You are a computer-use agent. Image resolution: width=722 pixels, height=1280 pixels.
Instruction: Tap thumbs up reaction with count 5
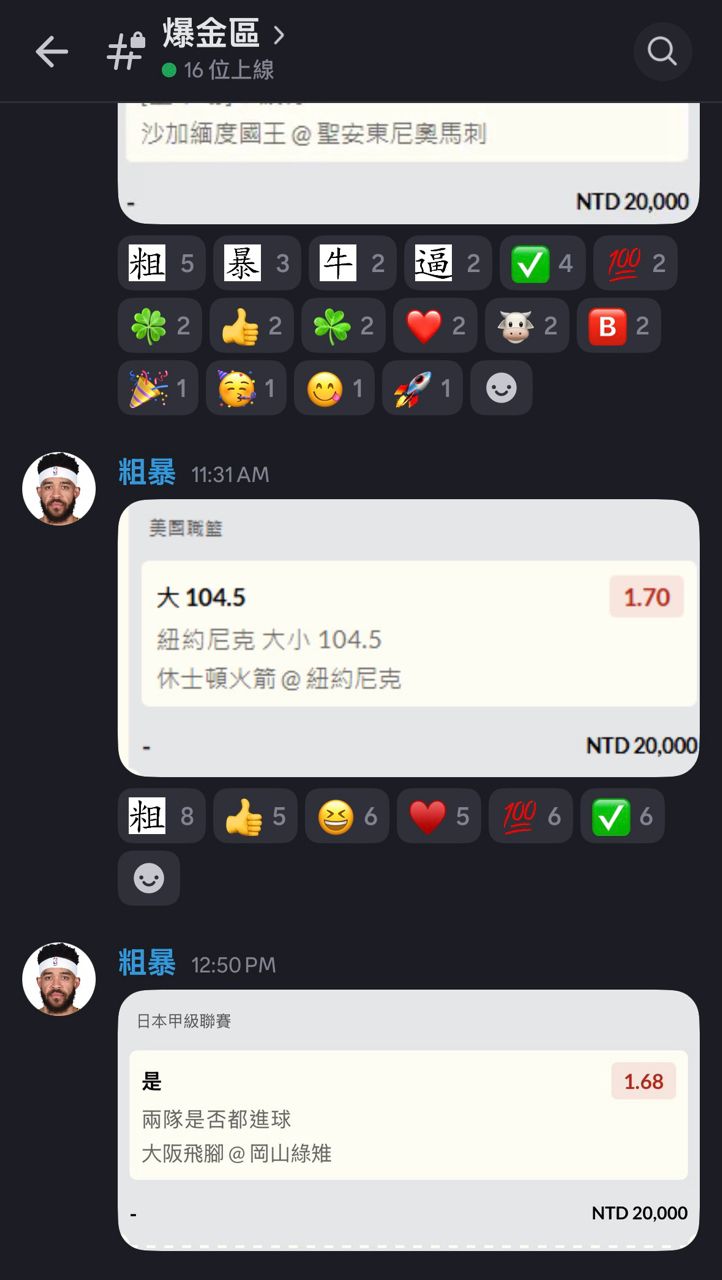pos(254,817)
